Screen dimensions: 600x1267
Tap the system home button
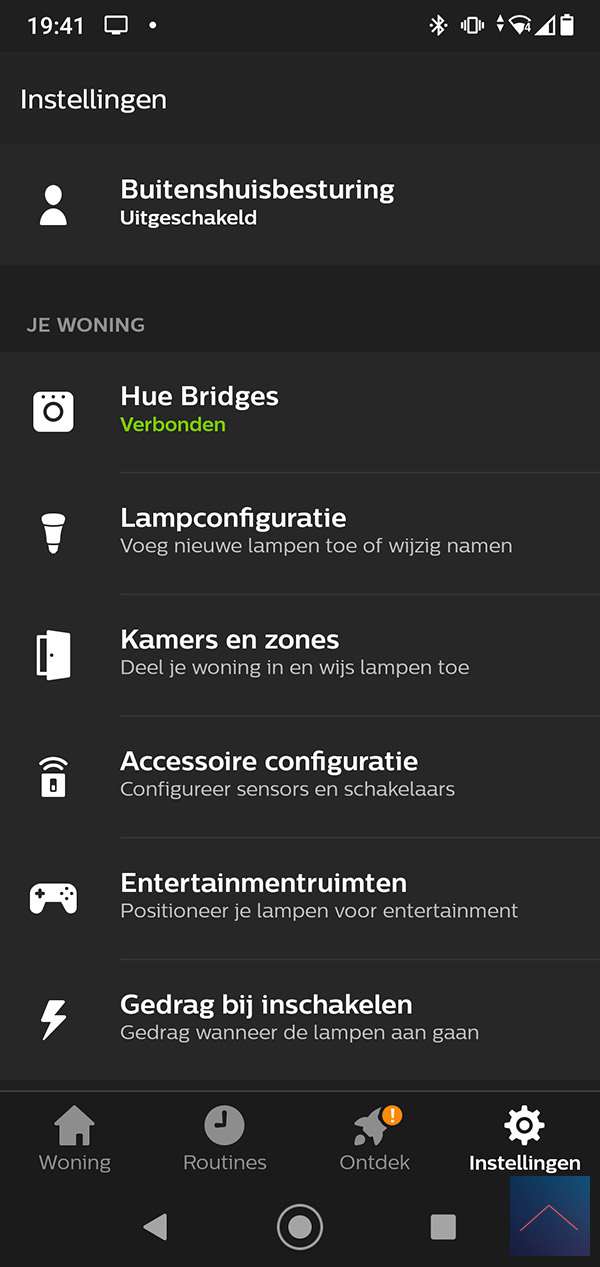coord(300,1226)
